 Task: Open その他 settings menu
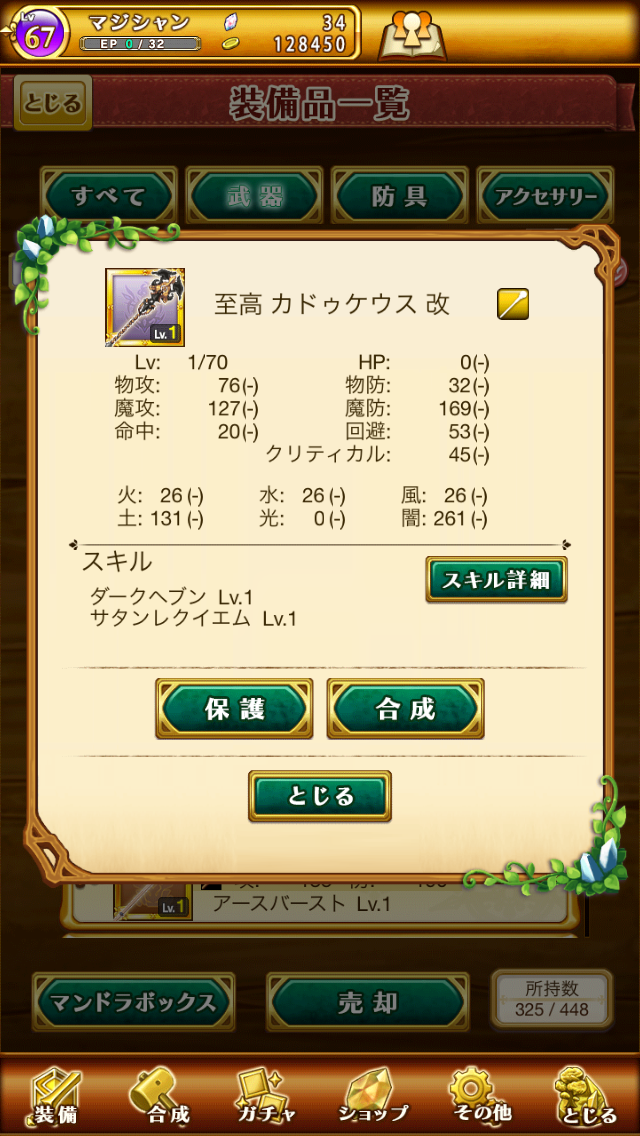click(x=479, y=1096)
